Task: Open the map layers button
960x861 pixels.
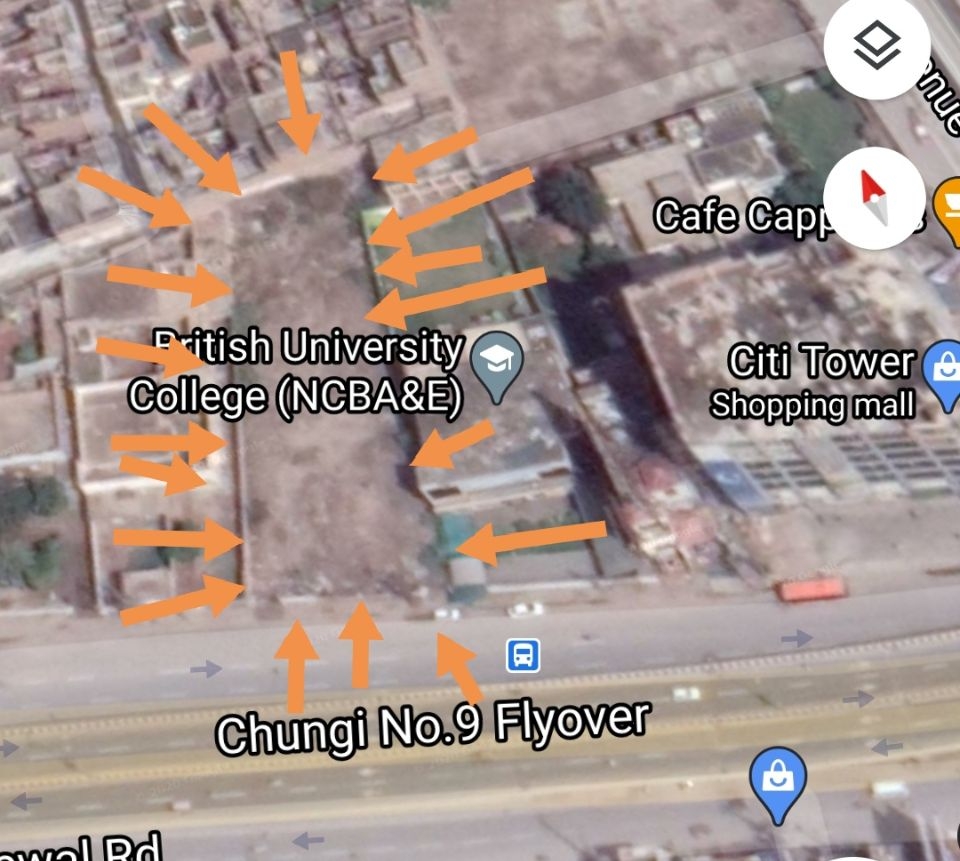Action: (x=877, y=45)
